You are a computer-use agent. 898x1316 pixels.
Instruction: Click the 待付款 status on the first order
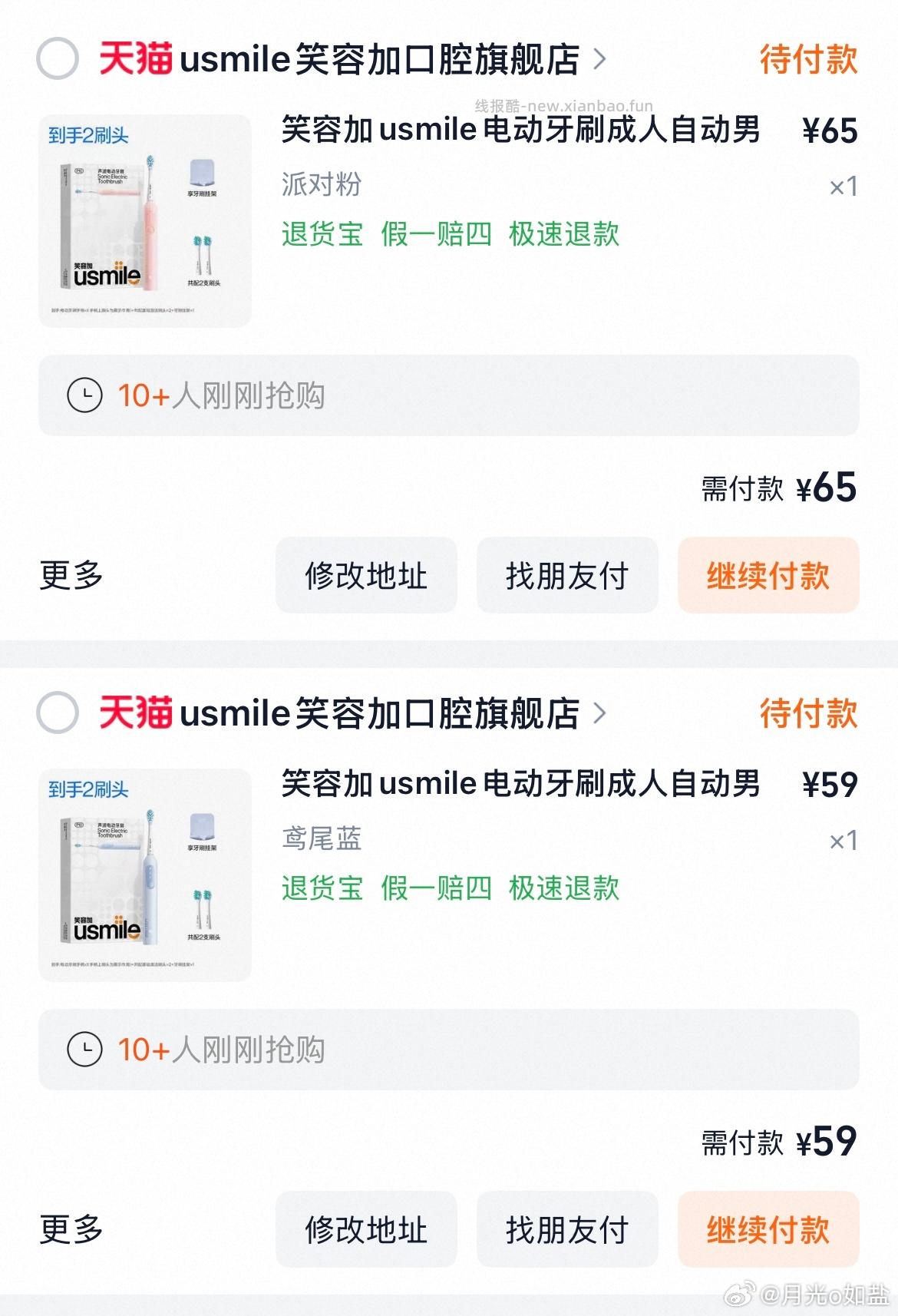coord(807,61)
